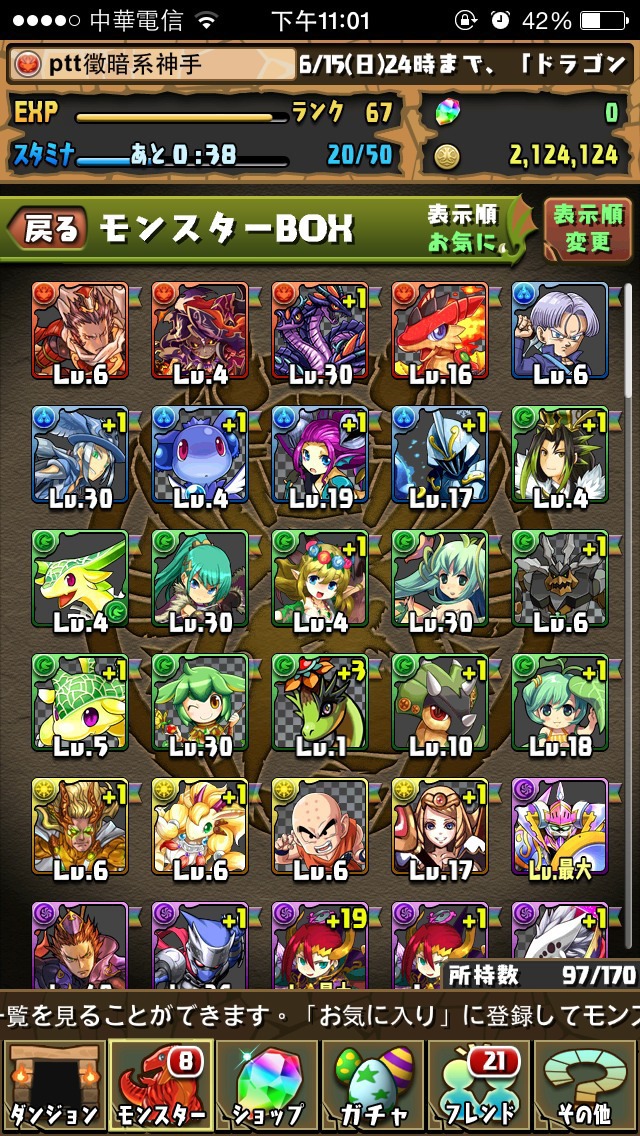This screenshot has width=640, height=1136.
Task: Open the Lv.最大 purple knight monster
Action: click(x=560, y=828)
